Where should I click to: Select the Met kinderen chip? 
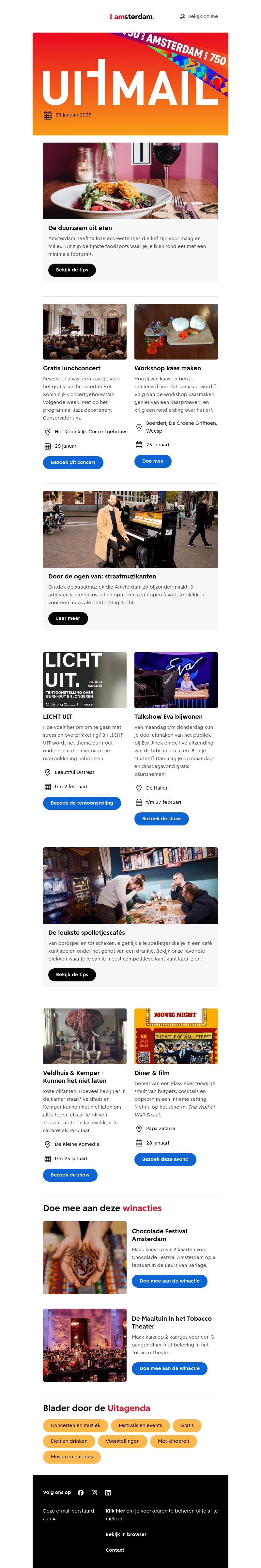click(173, 1441)
